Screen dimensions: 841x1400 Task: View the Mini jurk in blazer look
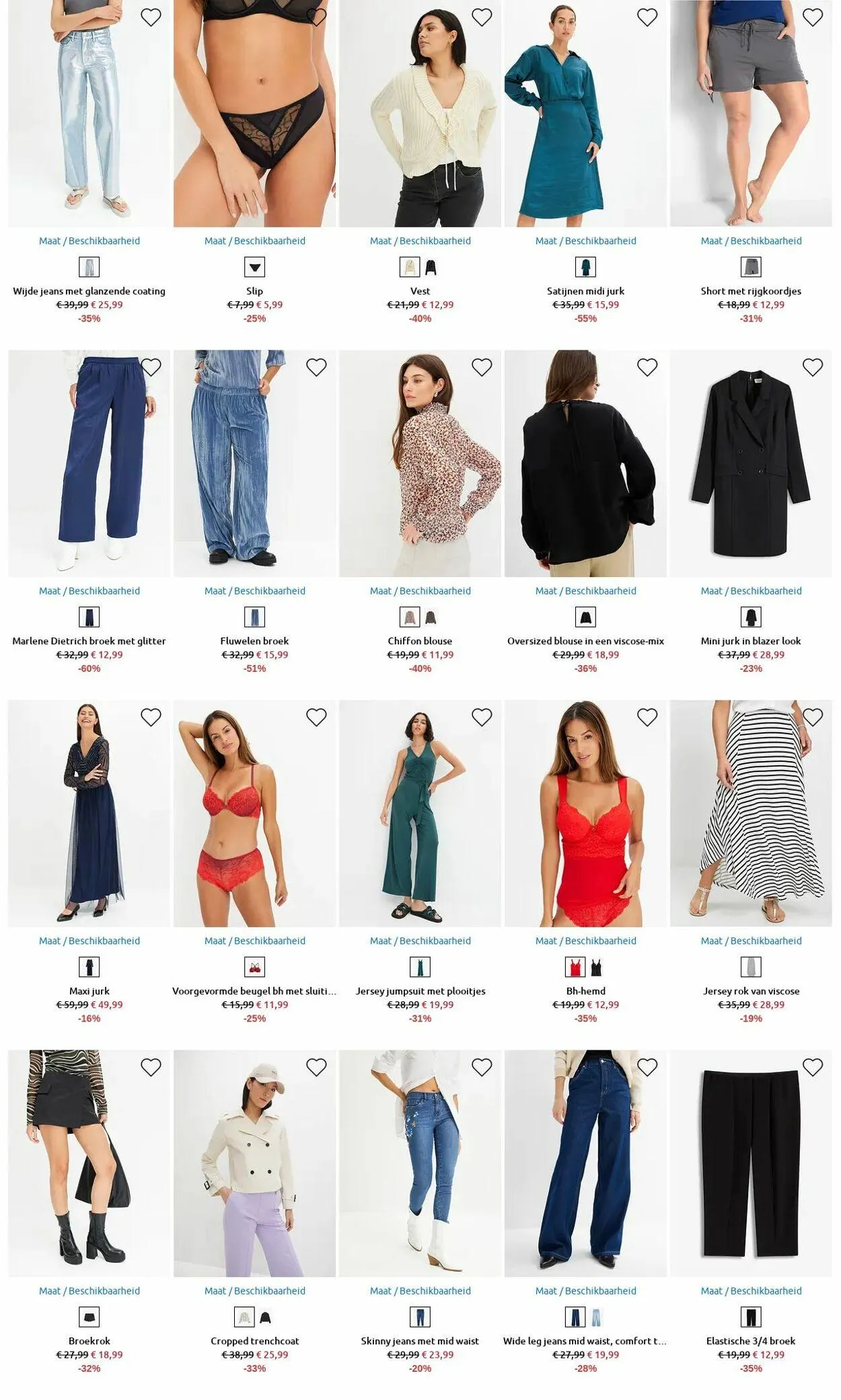pos(751,641)
